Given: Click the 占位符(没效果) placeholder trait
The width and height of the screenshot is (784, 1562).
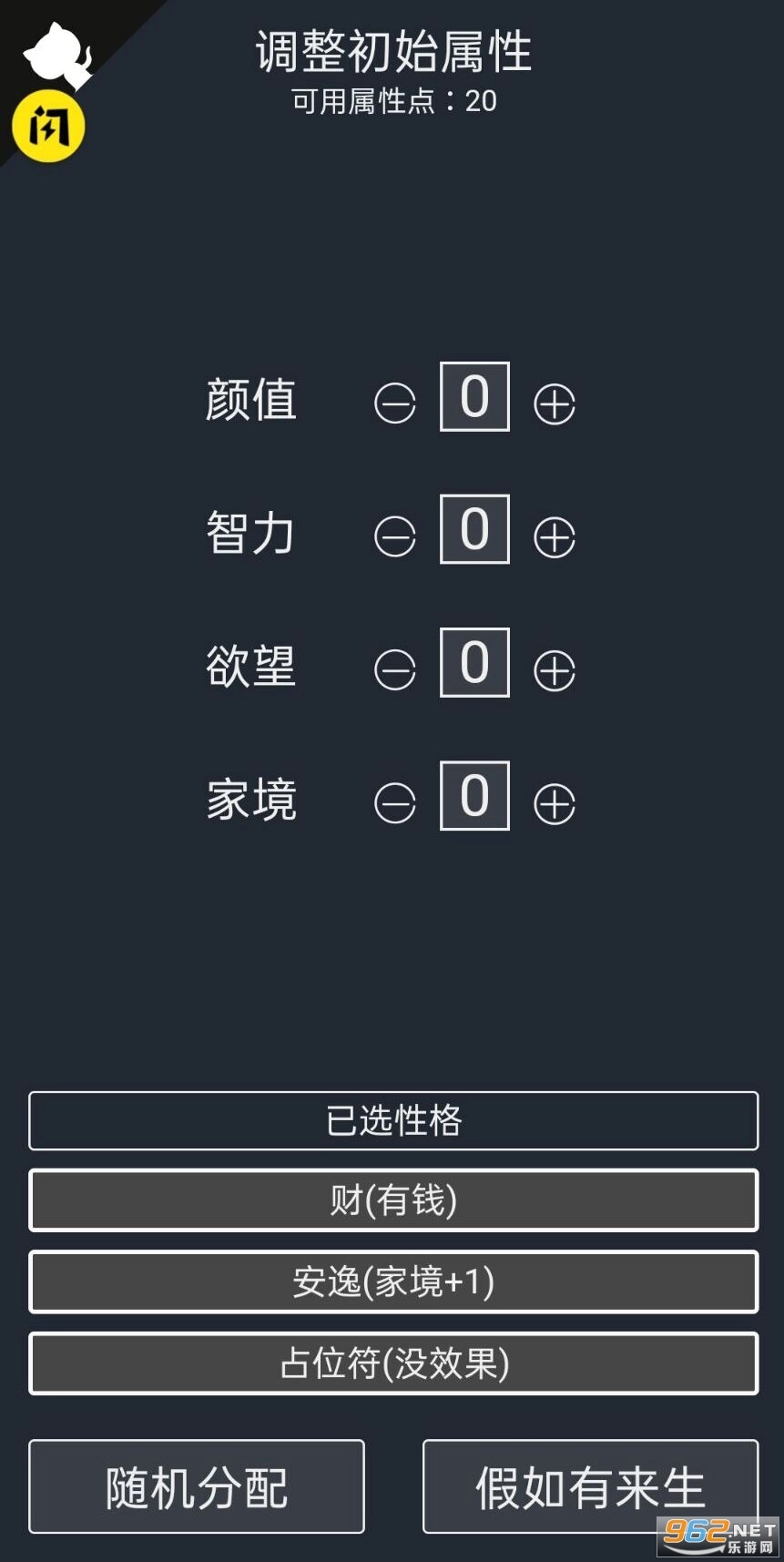Looking at the screenshot, I should click(x=392, y=1364).
